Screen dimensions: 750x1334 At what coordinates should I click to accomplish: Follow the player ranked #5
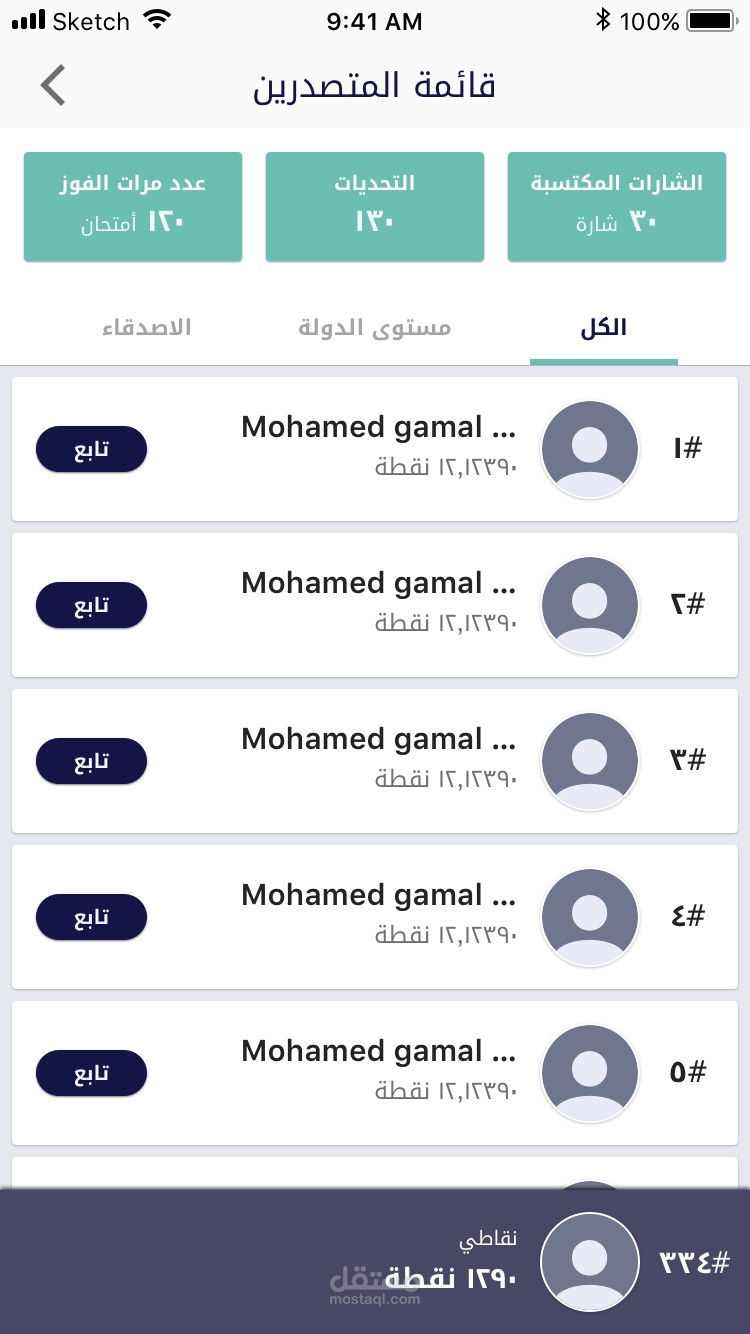[91, 1074]
